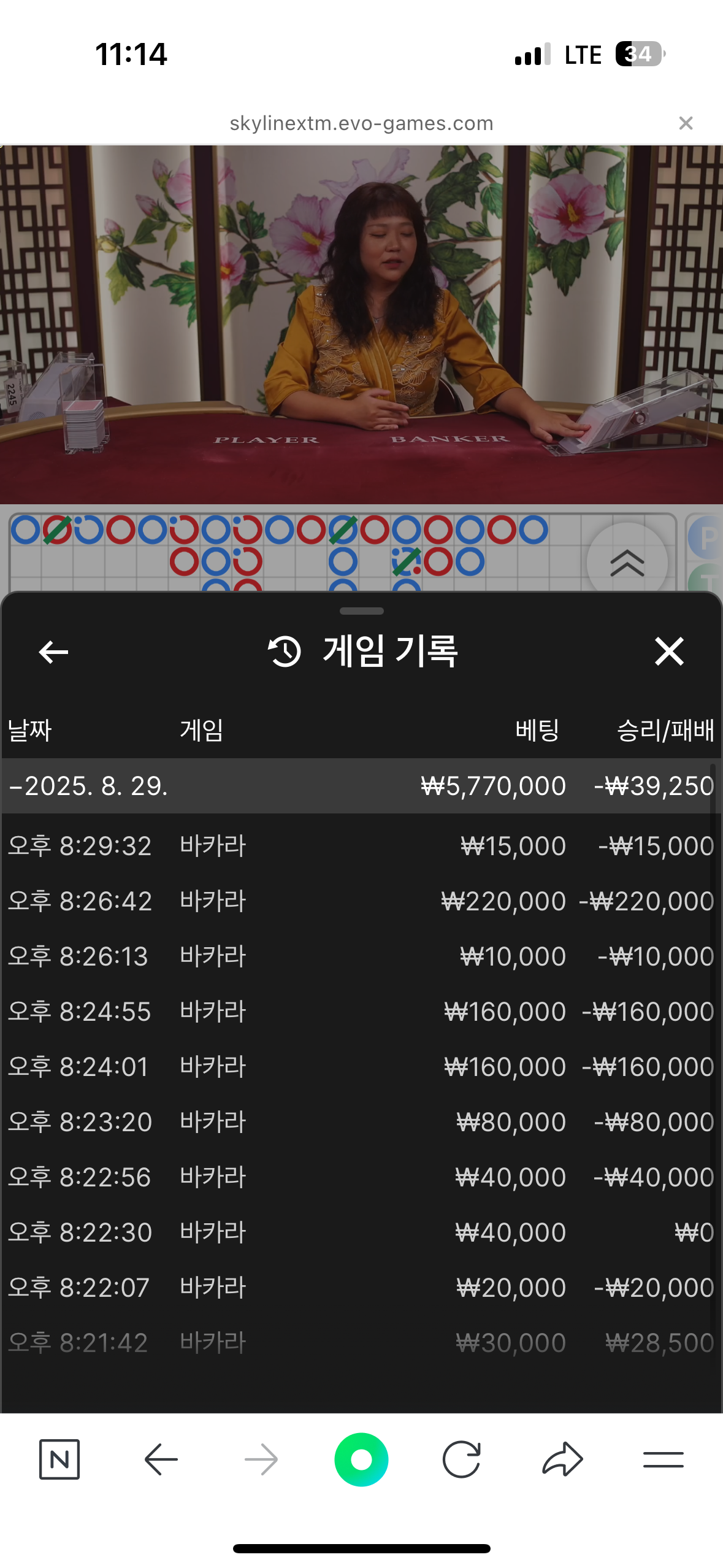Open the 오후 8:22:56 baccarat record
Screen dimensions: 723x1568
[361, 1177]
